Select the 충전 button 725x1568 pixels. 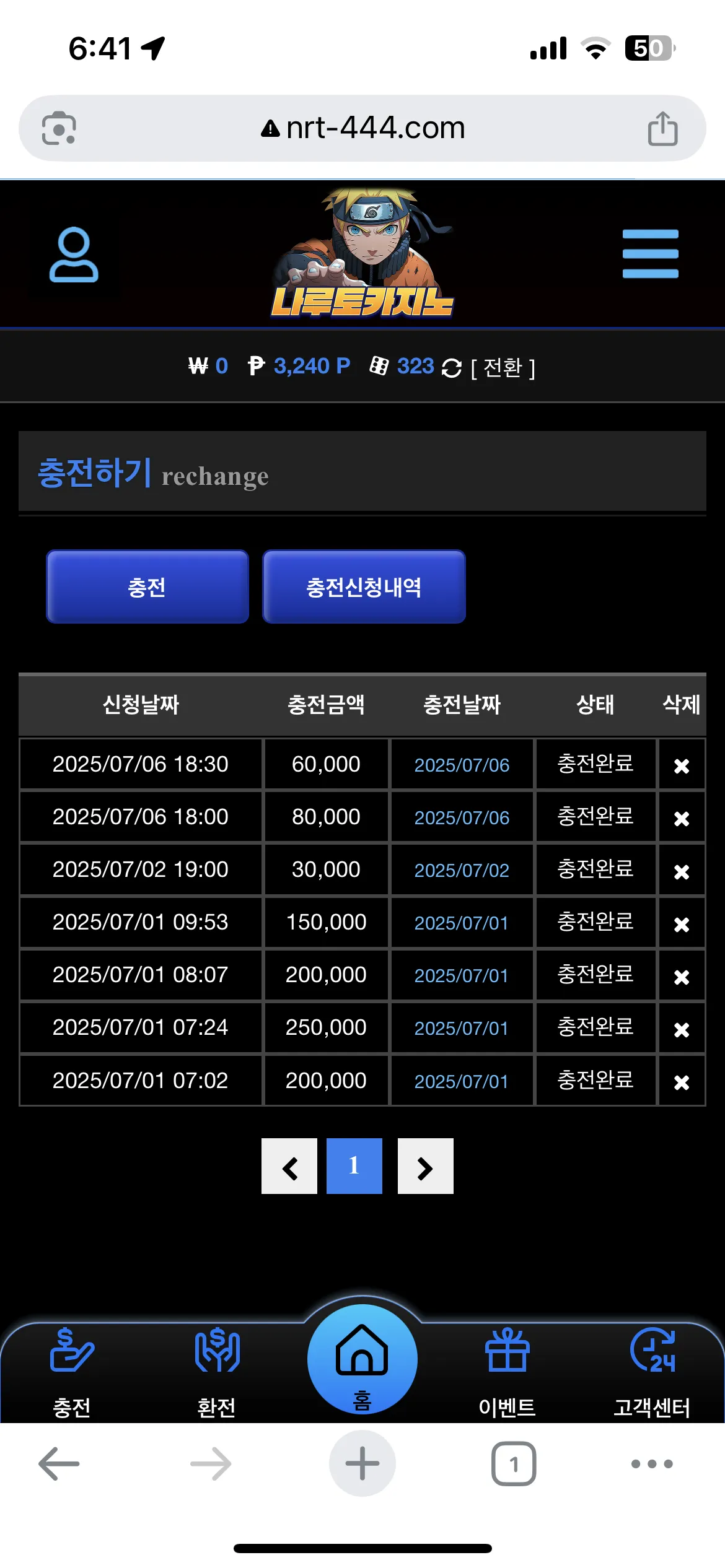147,586
